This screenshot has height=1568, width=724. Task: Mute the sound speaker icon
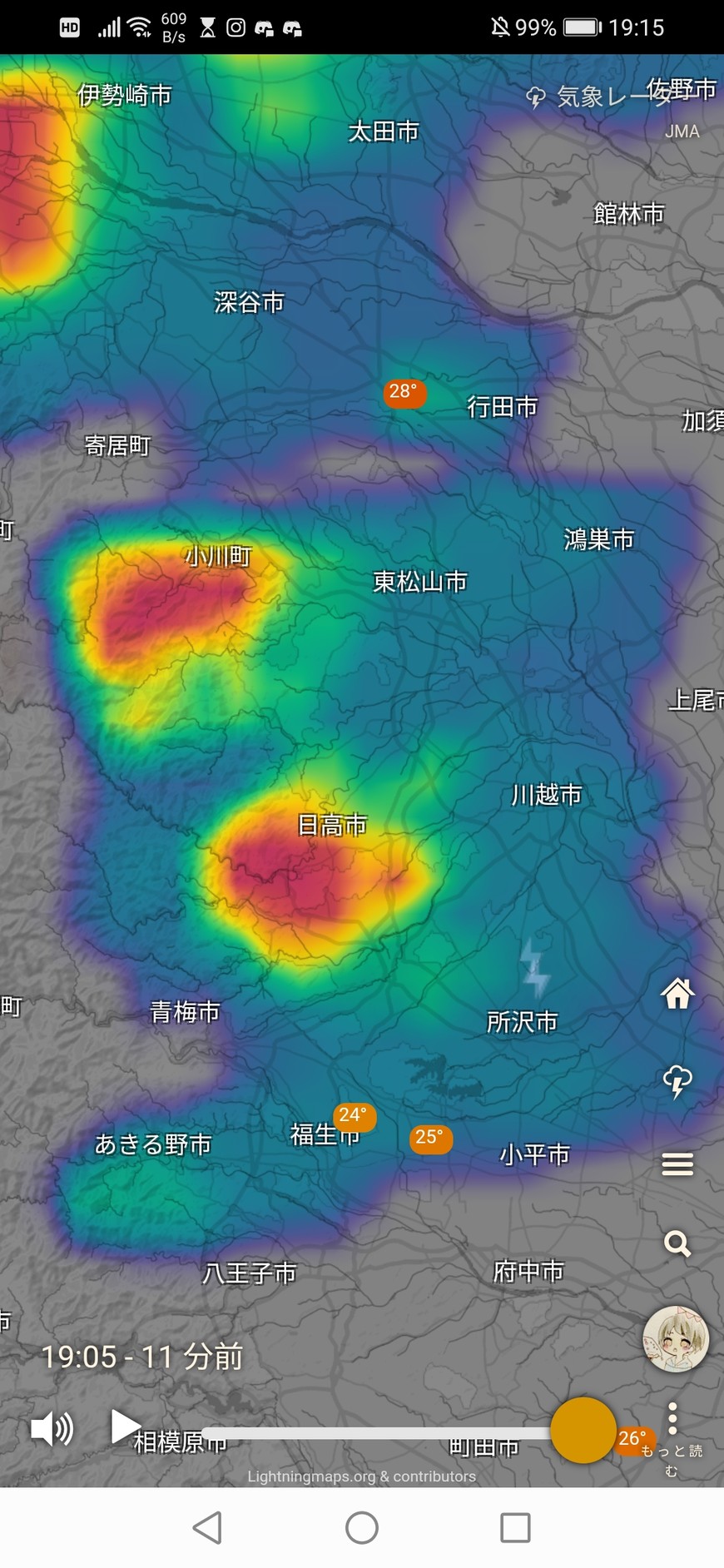tap(52, 1429)
